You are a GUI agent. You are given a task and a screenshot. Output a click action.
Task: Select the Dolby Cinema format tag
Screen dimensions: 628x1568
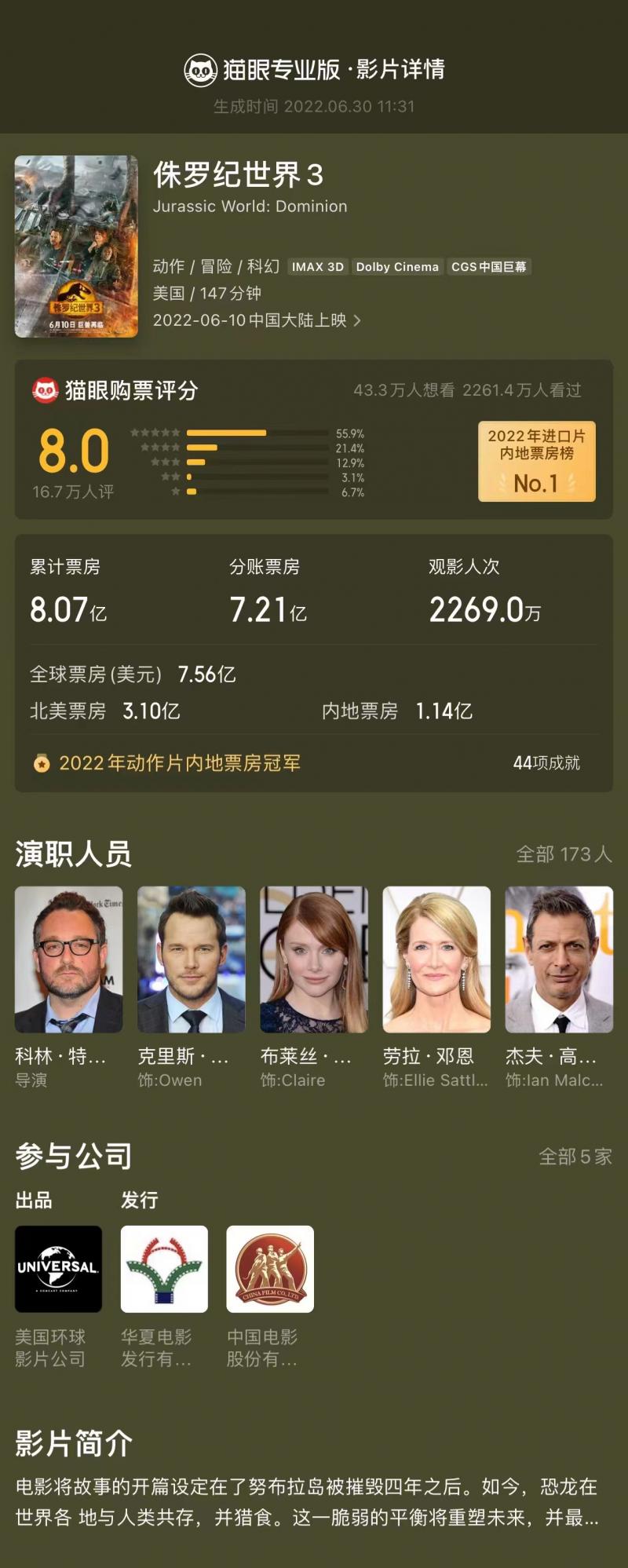pos(398,267)
